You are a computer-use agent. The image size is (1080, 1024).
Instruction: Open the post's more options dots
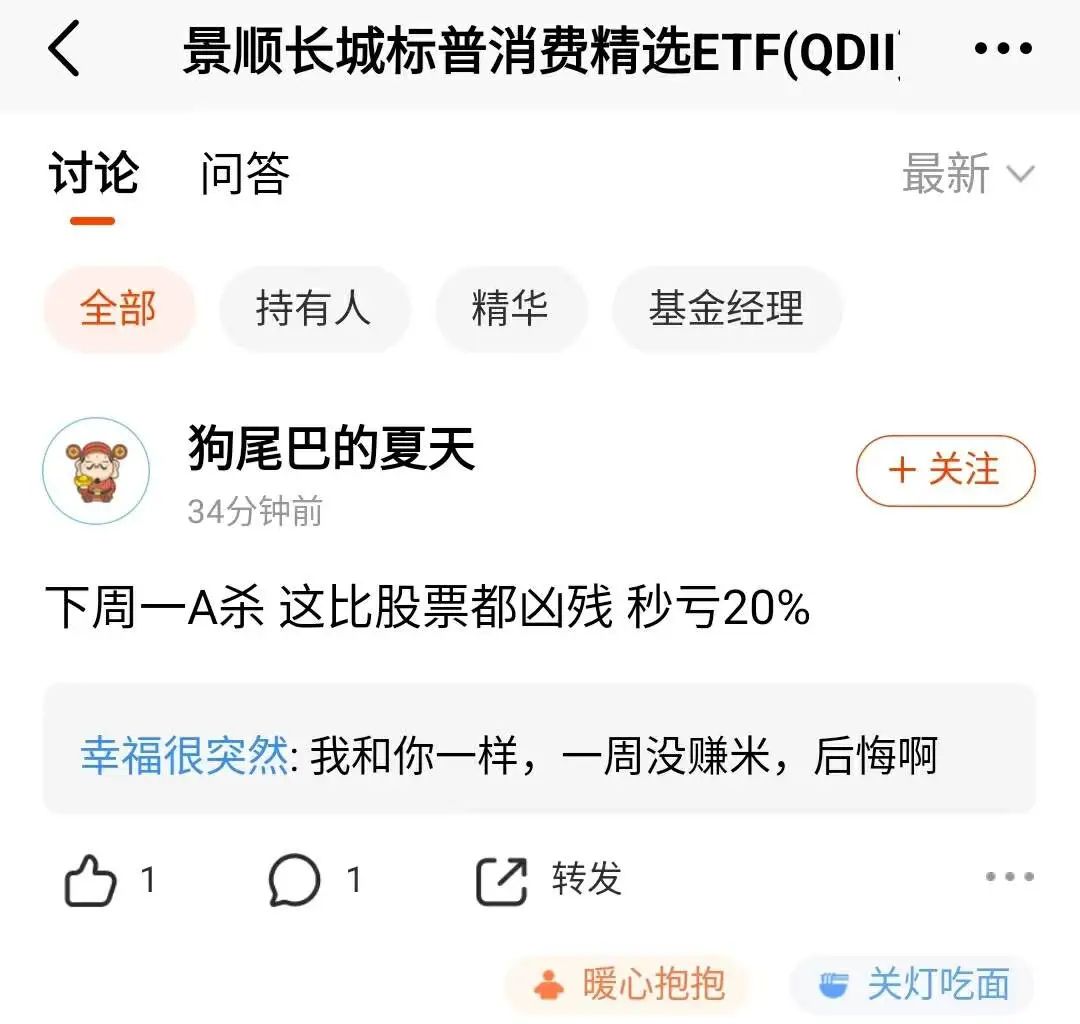coord(1008,878)
